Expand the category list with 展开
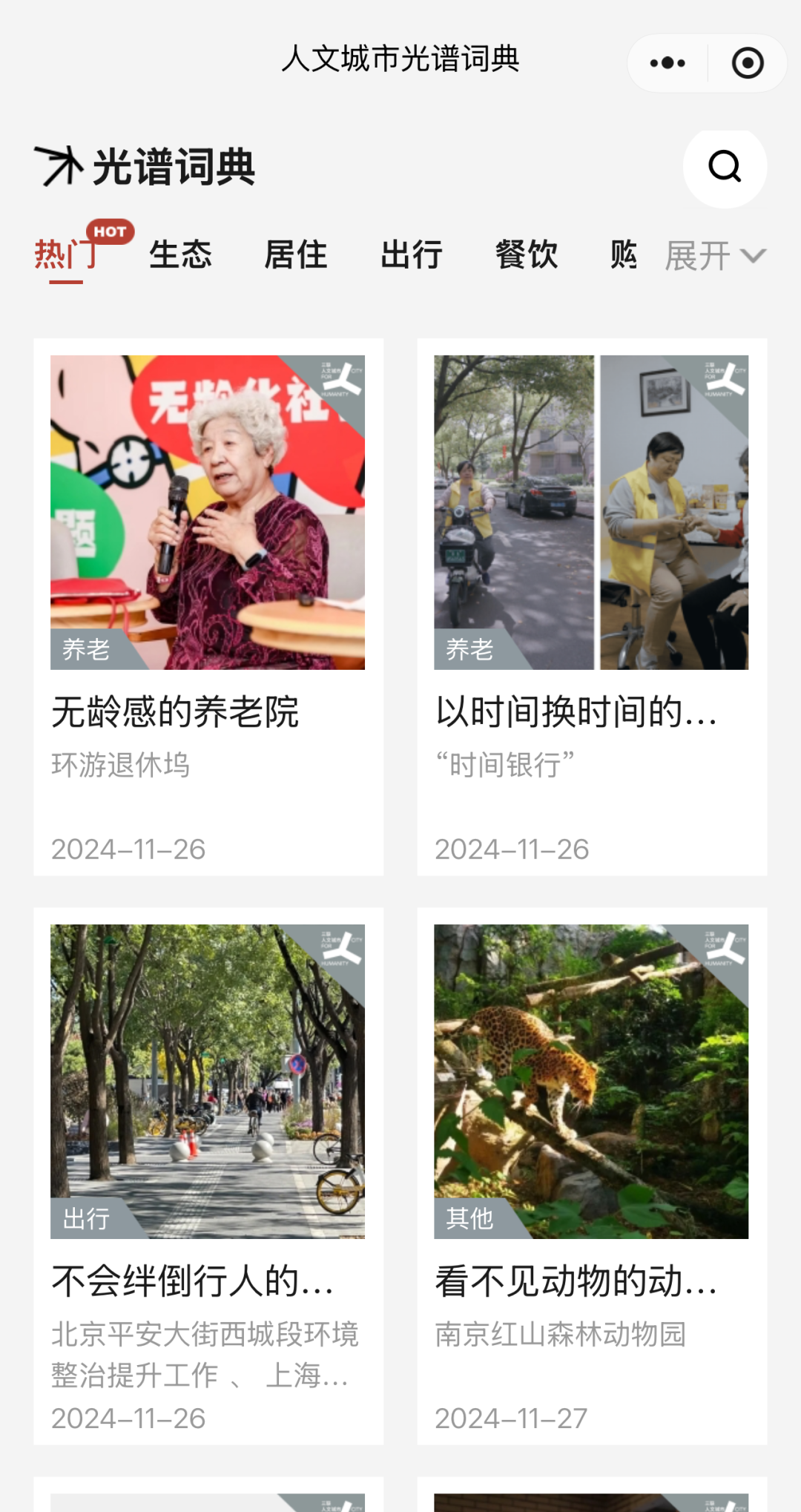 715,257
